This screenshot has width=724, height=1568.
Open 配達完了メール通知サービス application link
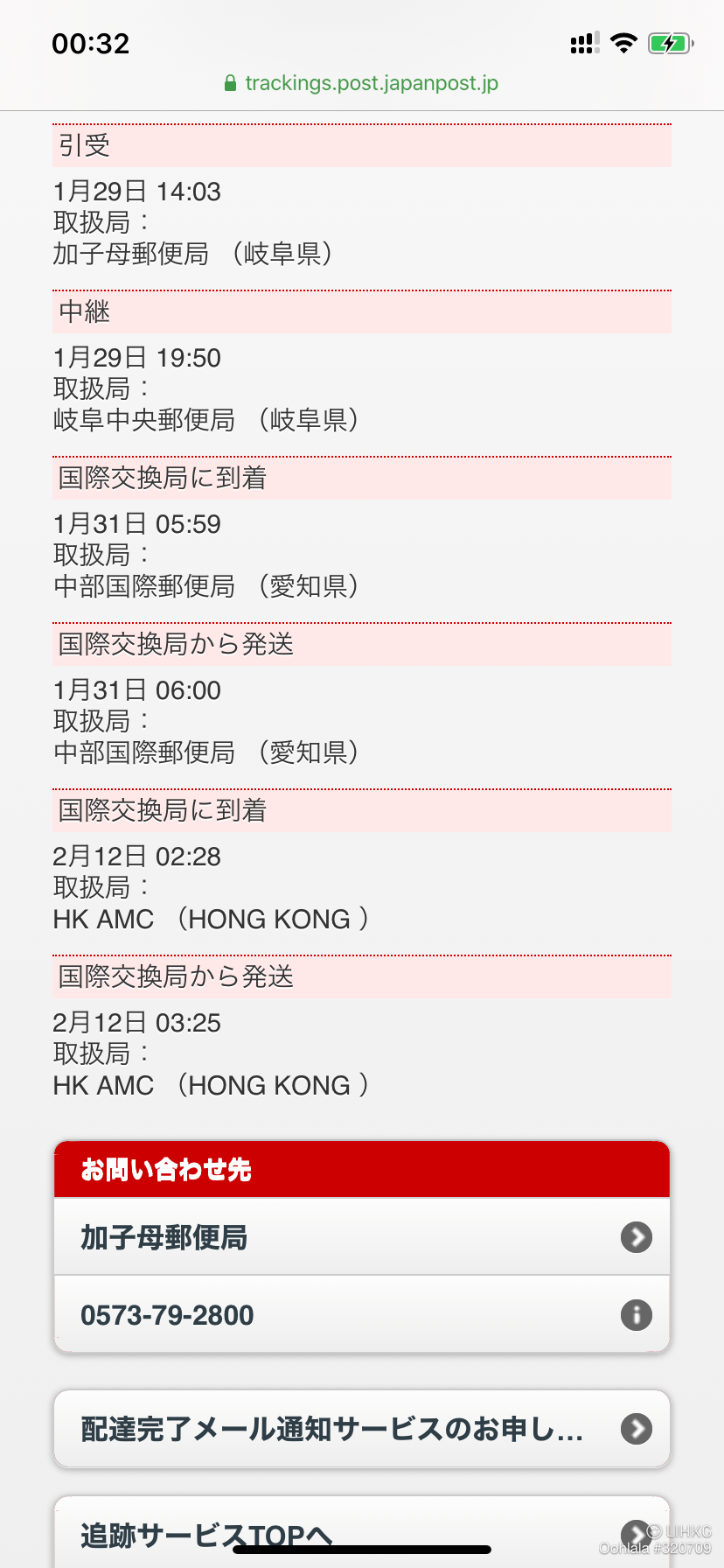coord(362,1429)
